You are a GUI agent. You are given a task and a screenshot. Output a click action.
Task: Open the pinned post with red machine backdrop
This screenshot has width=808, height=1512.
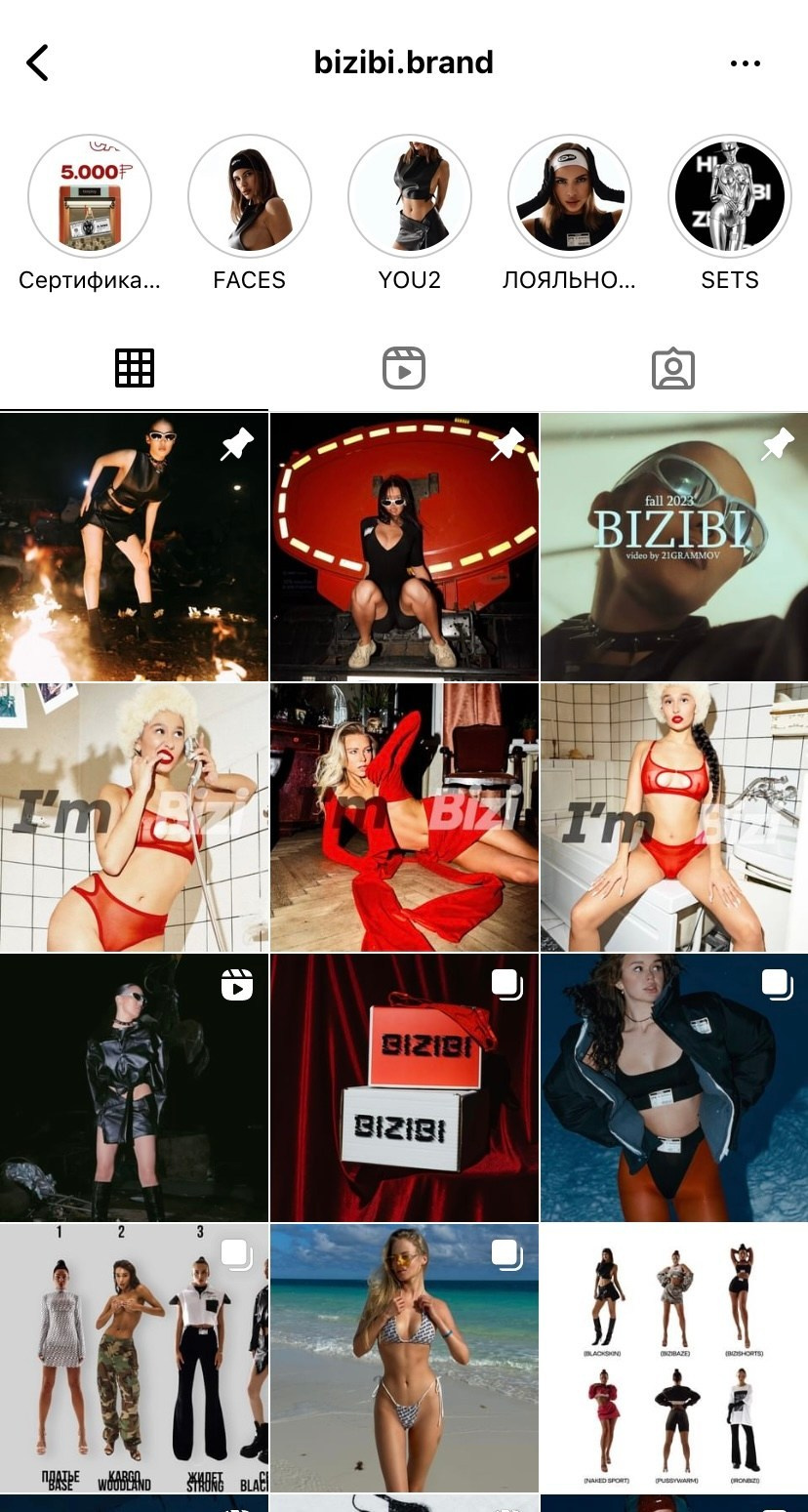404,547
